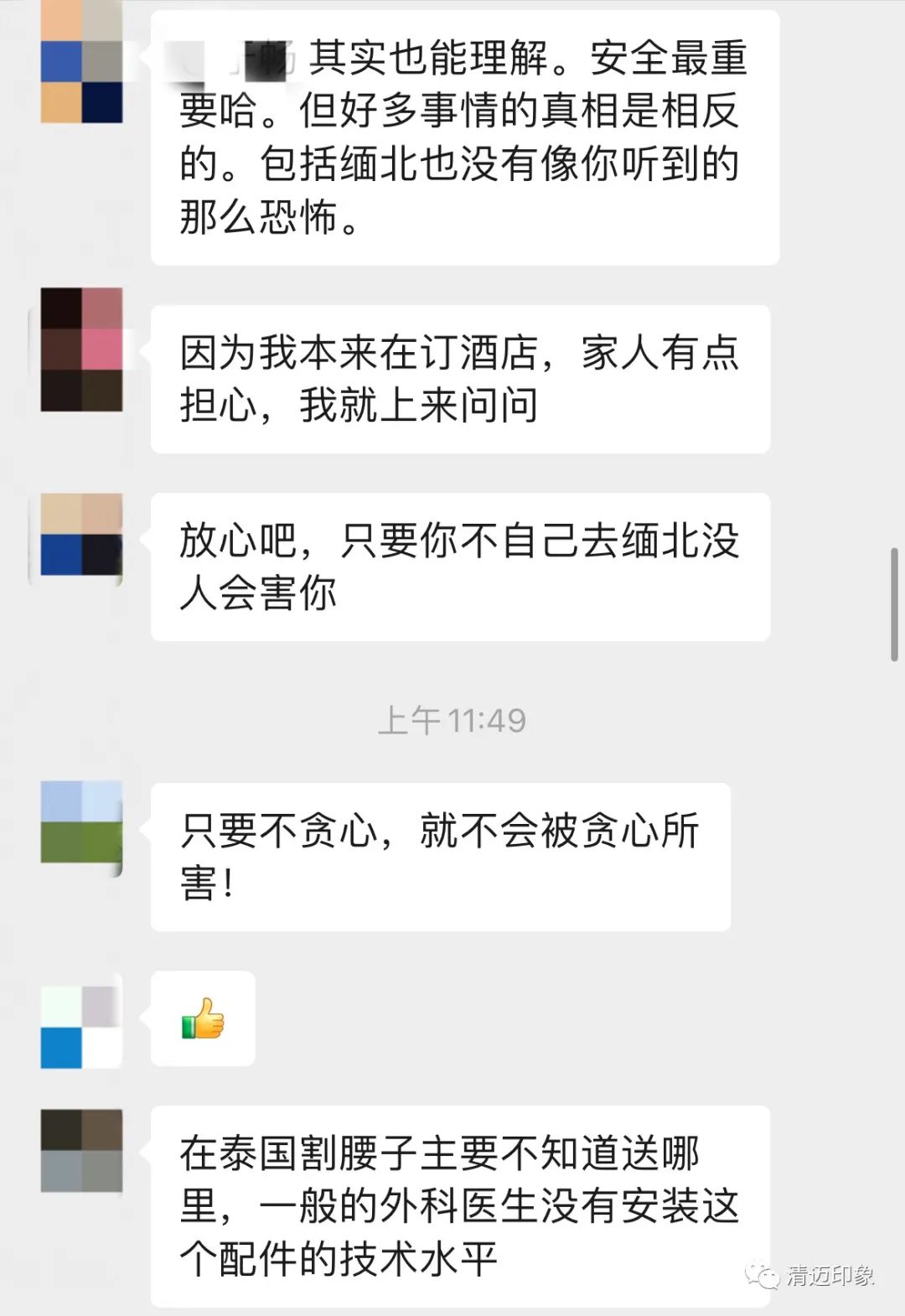Open avatar next to 只要不贪心 message
This screenshot has width=905, height=1316.
pos(82,825)
